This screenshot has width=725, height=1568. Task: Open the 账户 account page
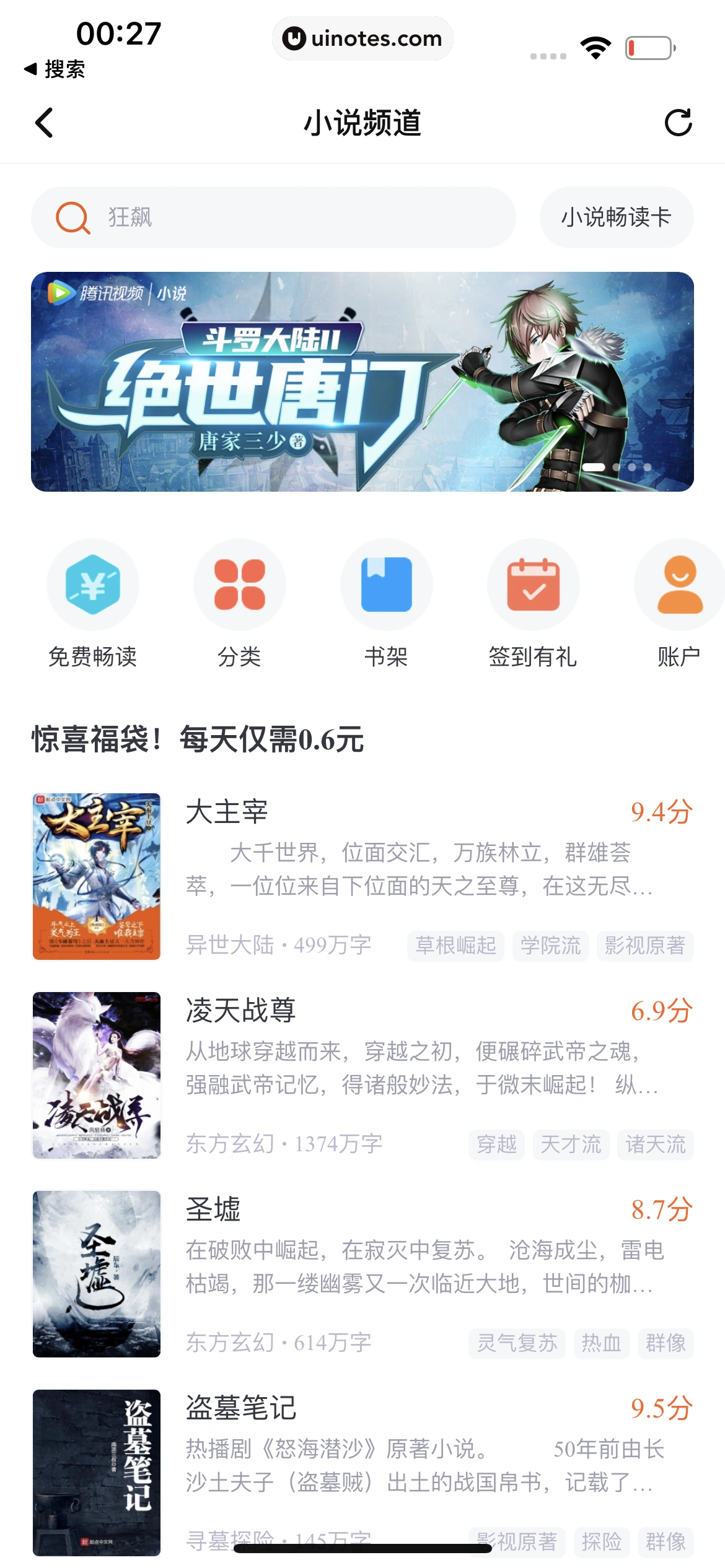pos(679,603)
